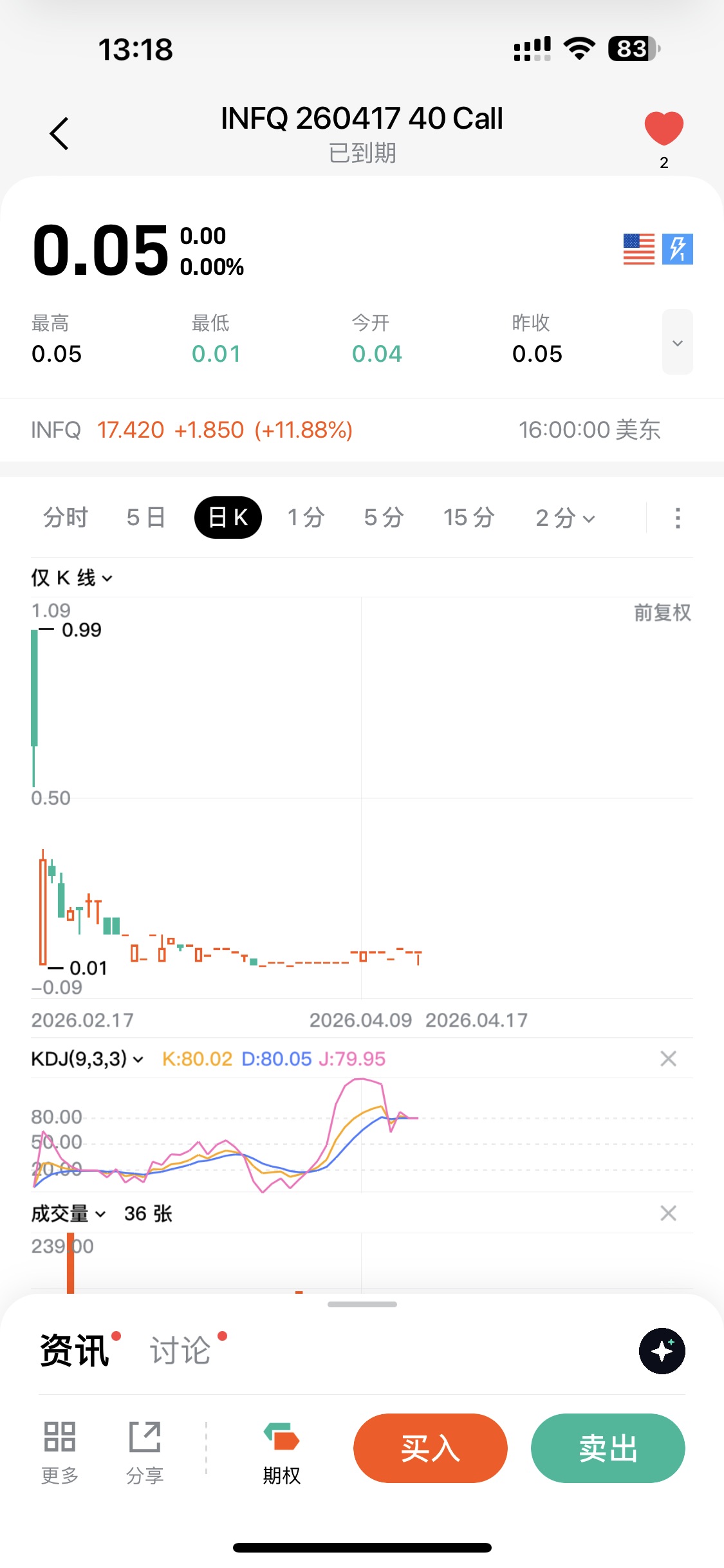
Task: Switch to the 讨论 tab
Action: 180,1350
